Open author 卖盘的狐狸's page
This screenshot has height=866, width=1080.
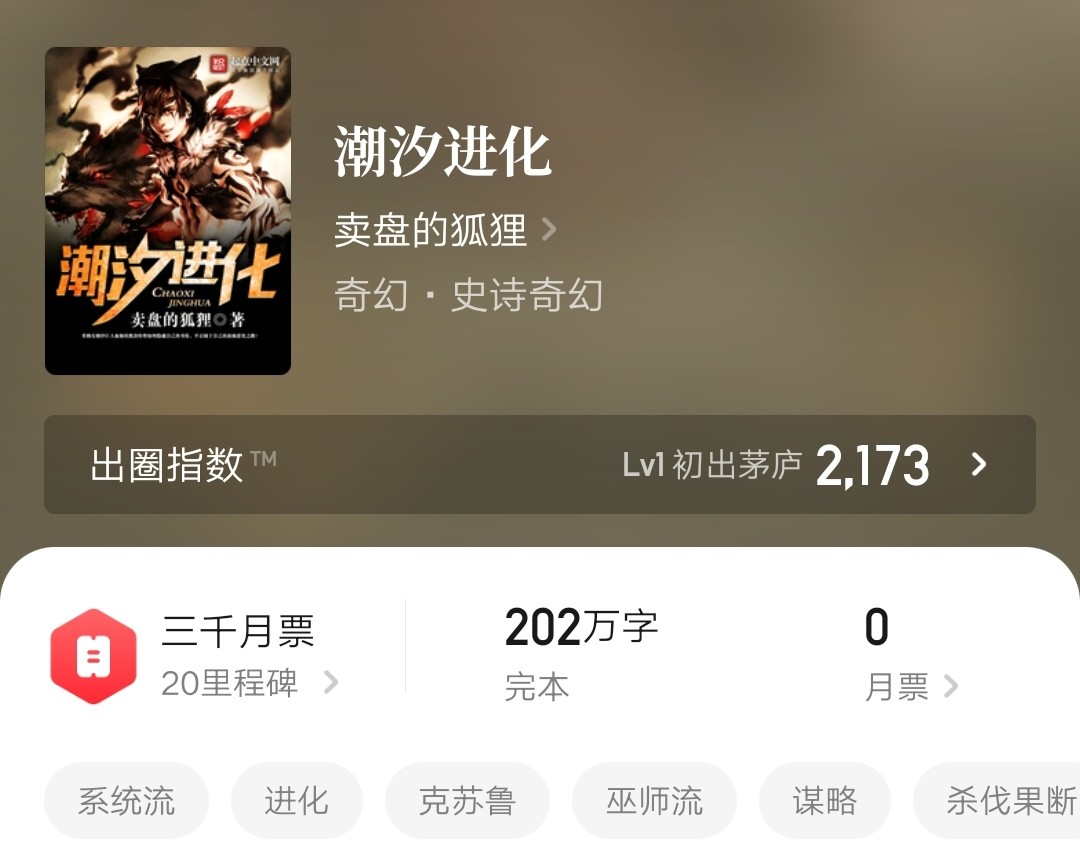(444, 231)
